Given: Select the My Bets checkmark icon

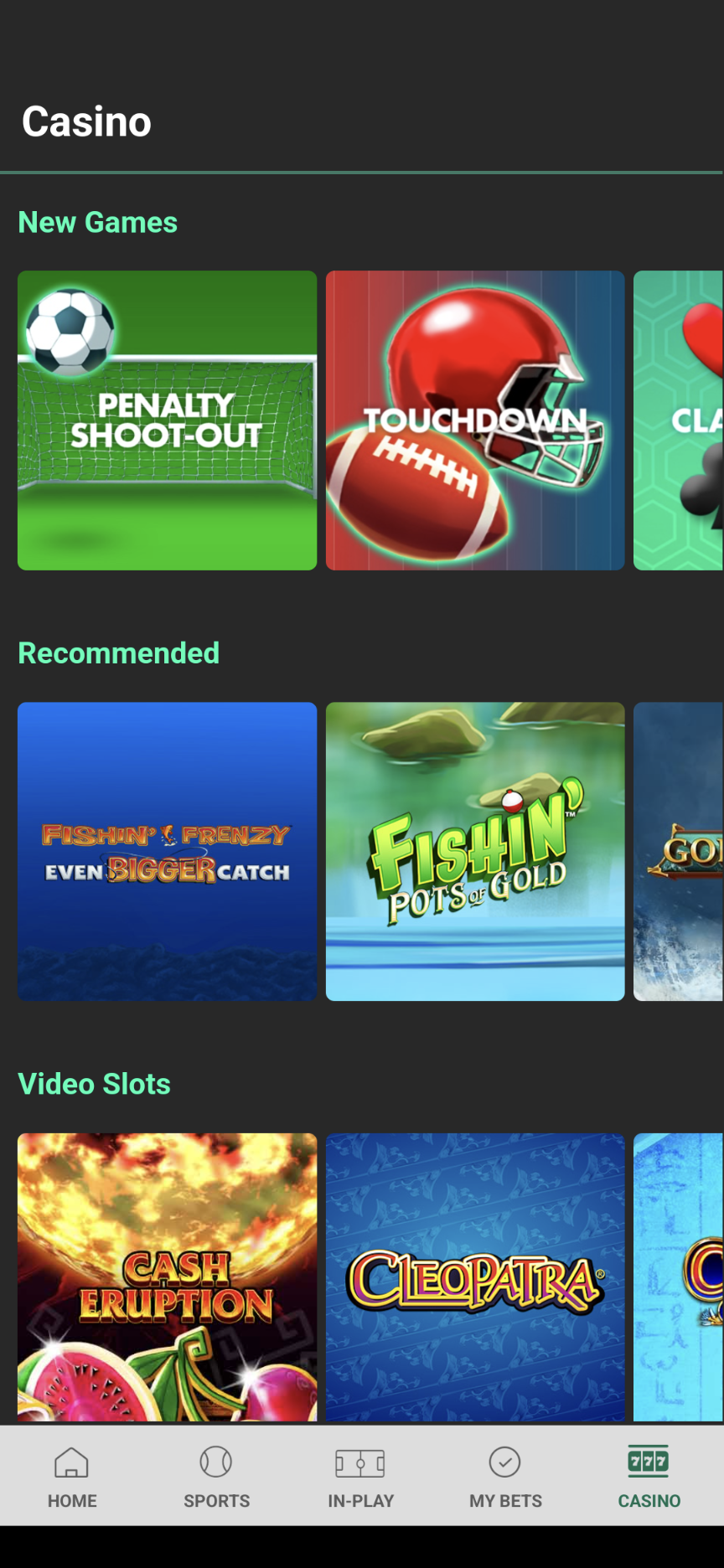Looking at the screenshot, I should (504, 1462).
